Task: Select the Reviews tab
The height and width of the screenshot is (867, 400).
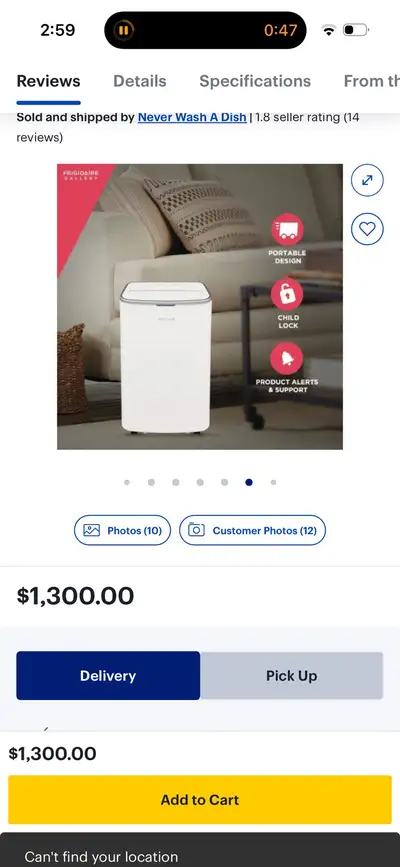Action: coord(48,81)
